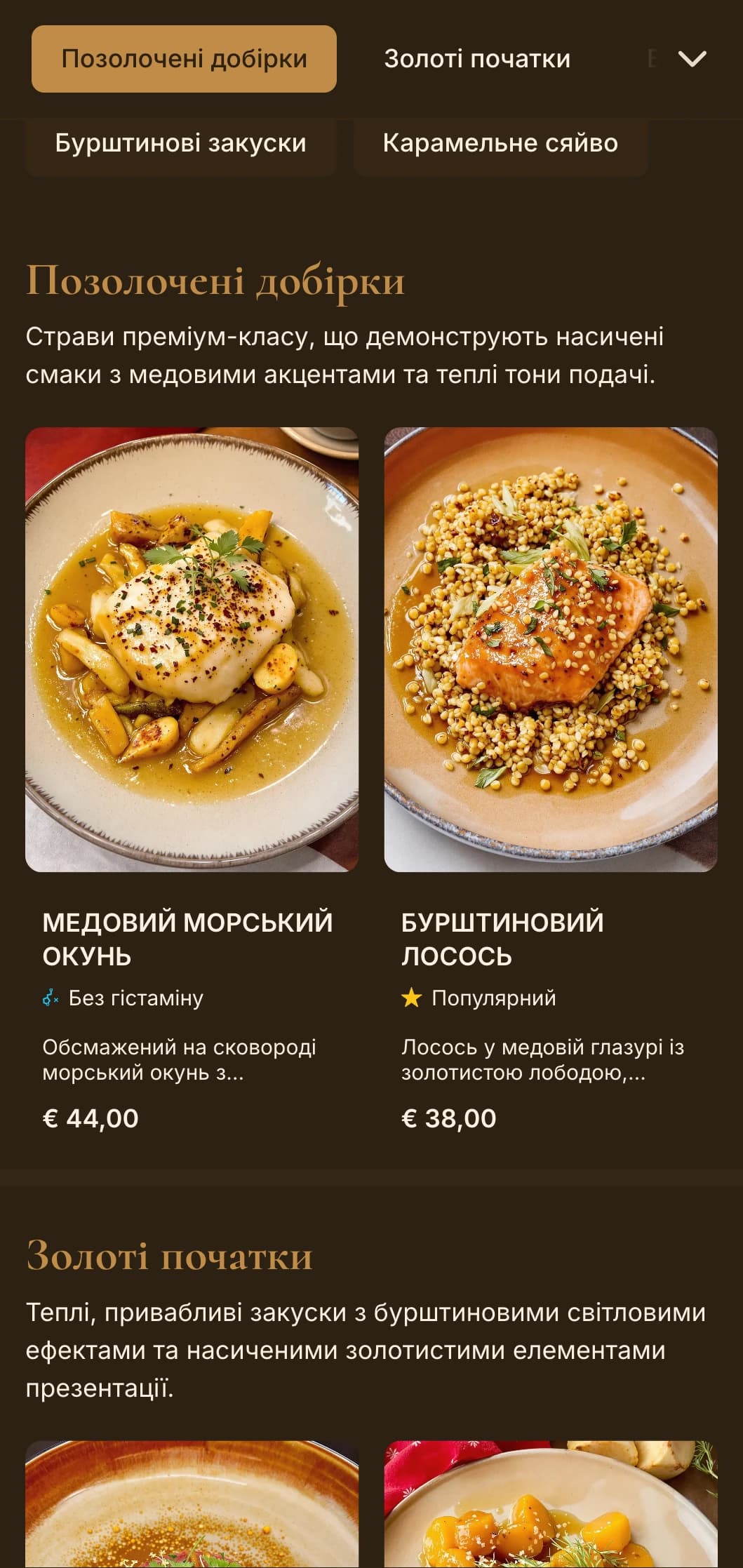Open the Карамельне сяйво category
The width and height of the screenshot is (743, 1568).
(500, 144)
